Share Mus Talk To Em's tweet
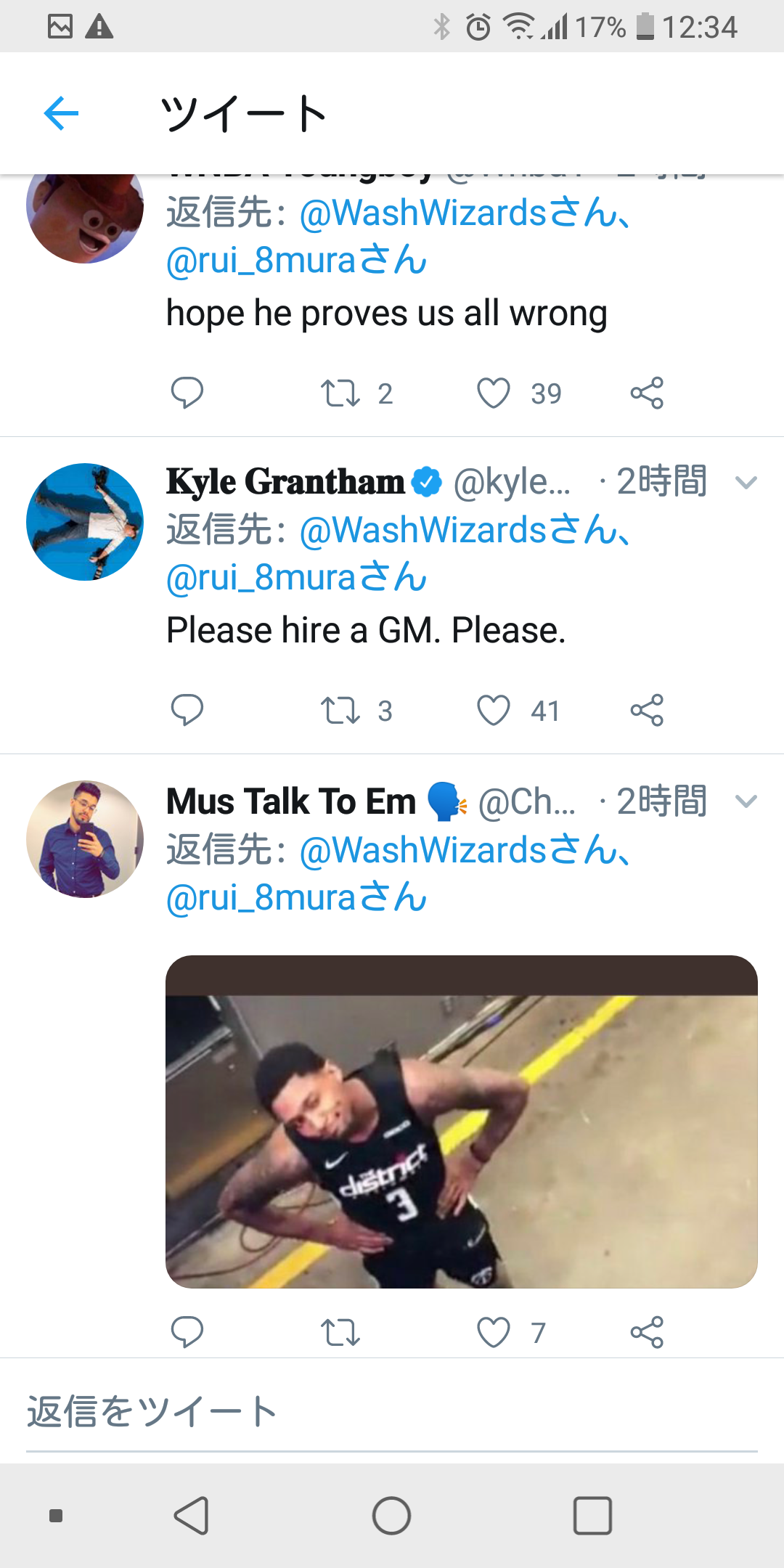This screenshot has height=1568, width=784. tap(647, 1332)
